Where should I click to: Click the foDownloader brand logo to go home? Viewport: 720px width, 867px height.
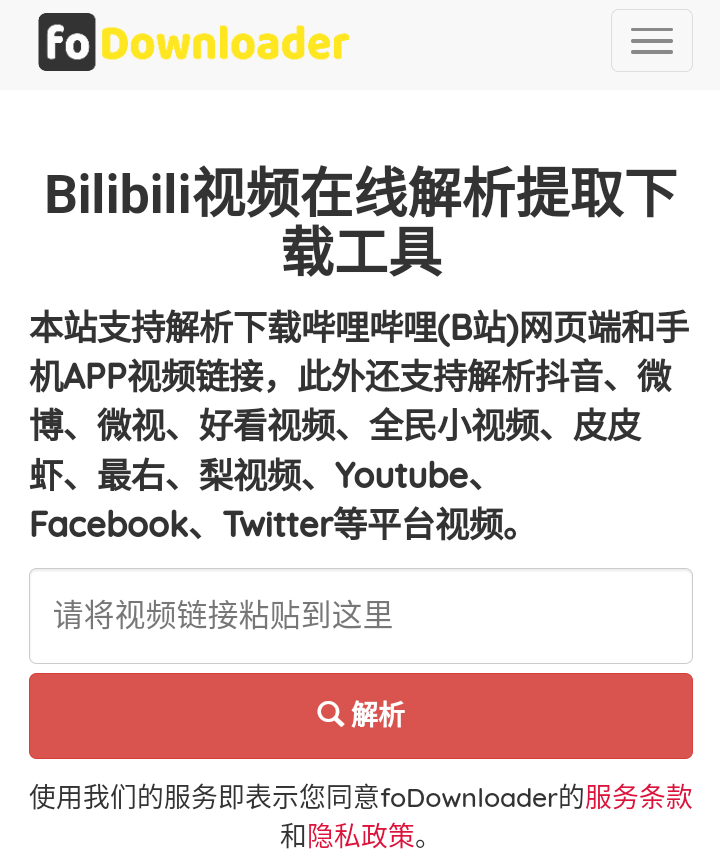193,41
